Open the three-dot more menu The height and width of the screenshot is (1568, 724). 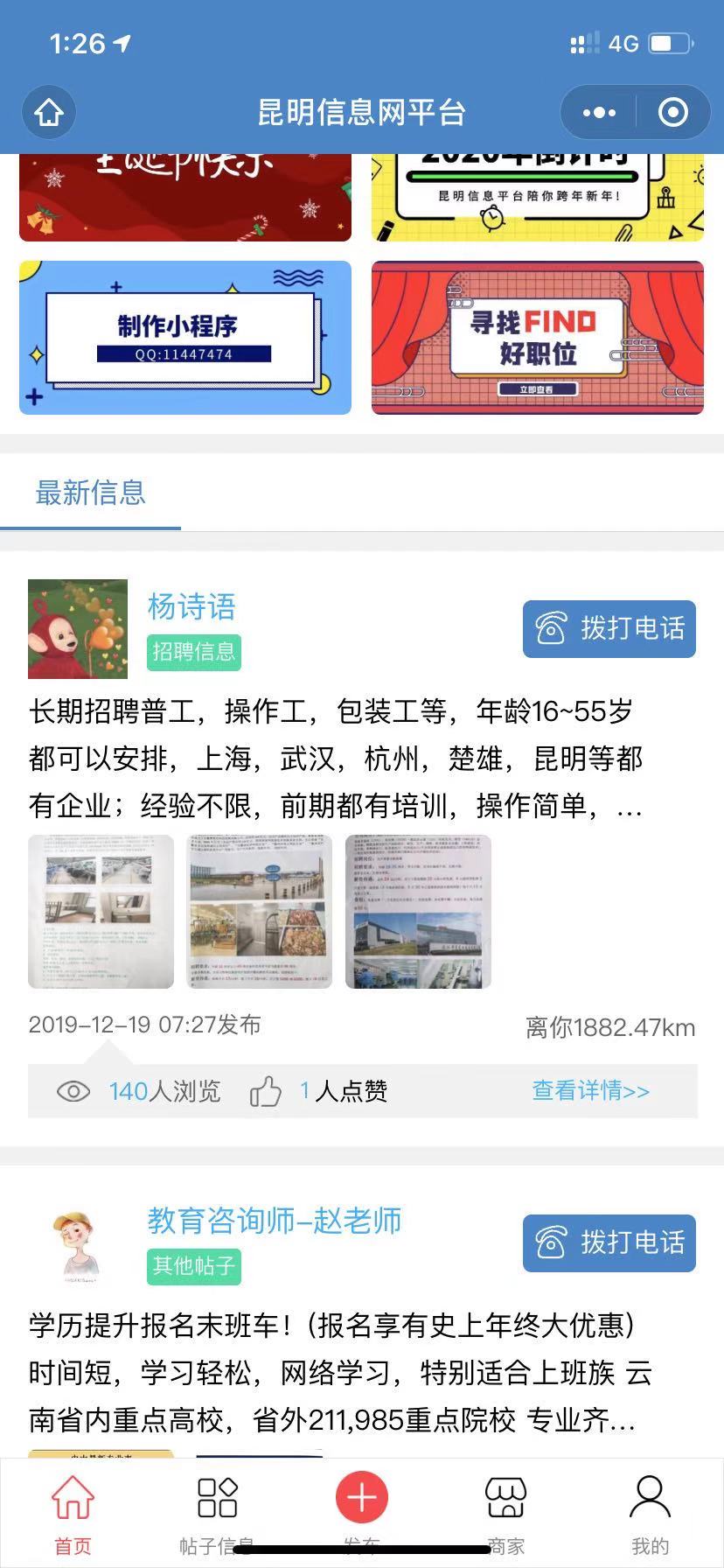pos(599,113)
